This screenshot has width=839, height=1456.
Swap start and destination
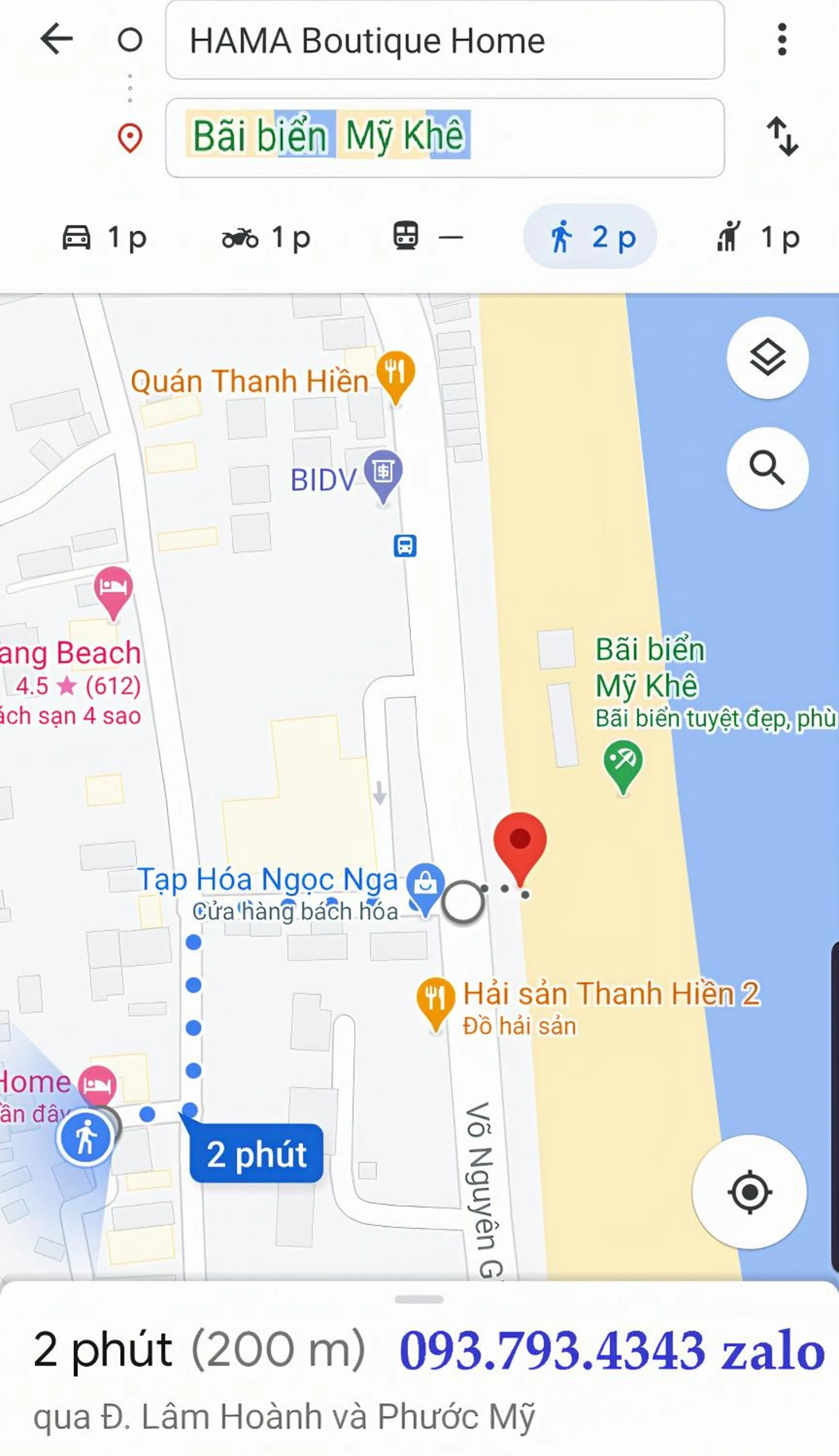[x=783, y=137]
